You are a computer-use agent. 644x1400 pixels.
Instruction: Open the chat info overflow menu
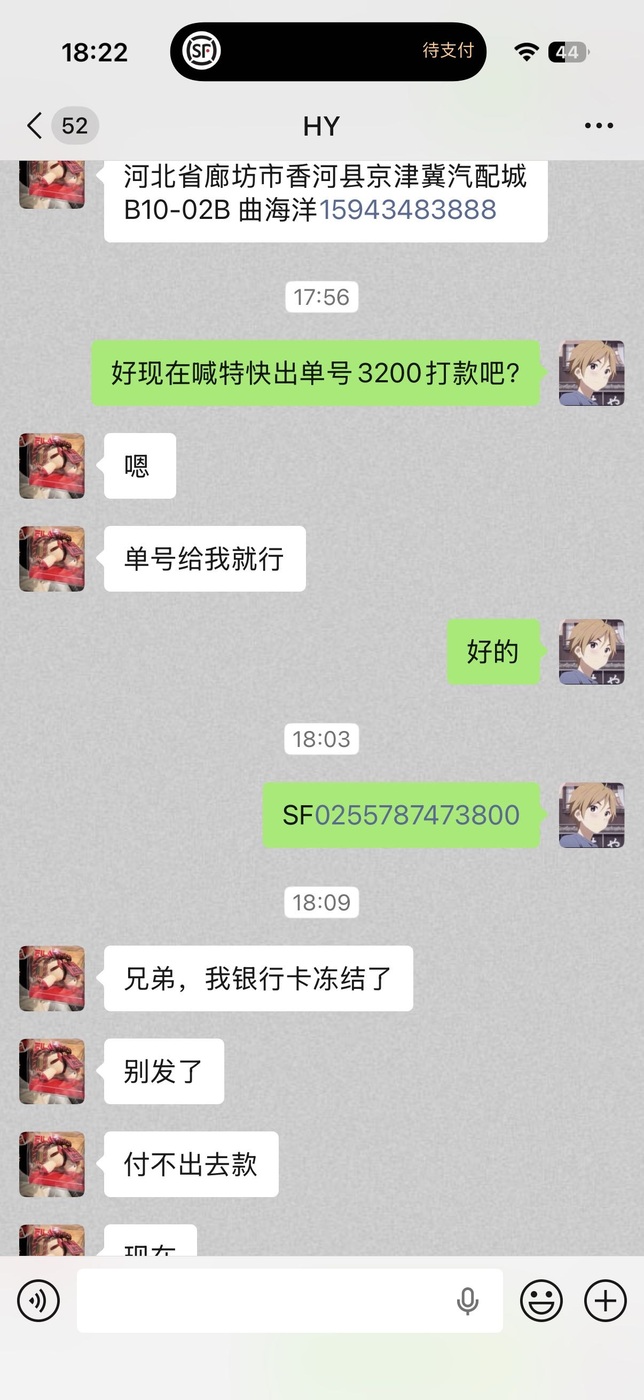point(598,126)
